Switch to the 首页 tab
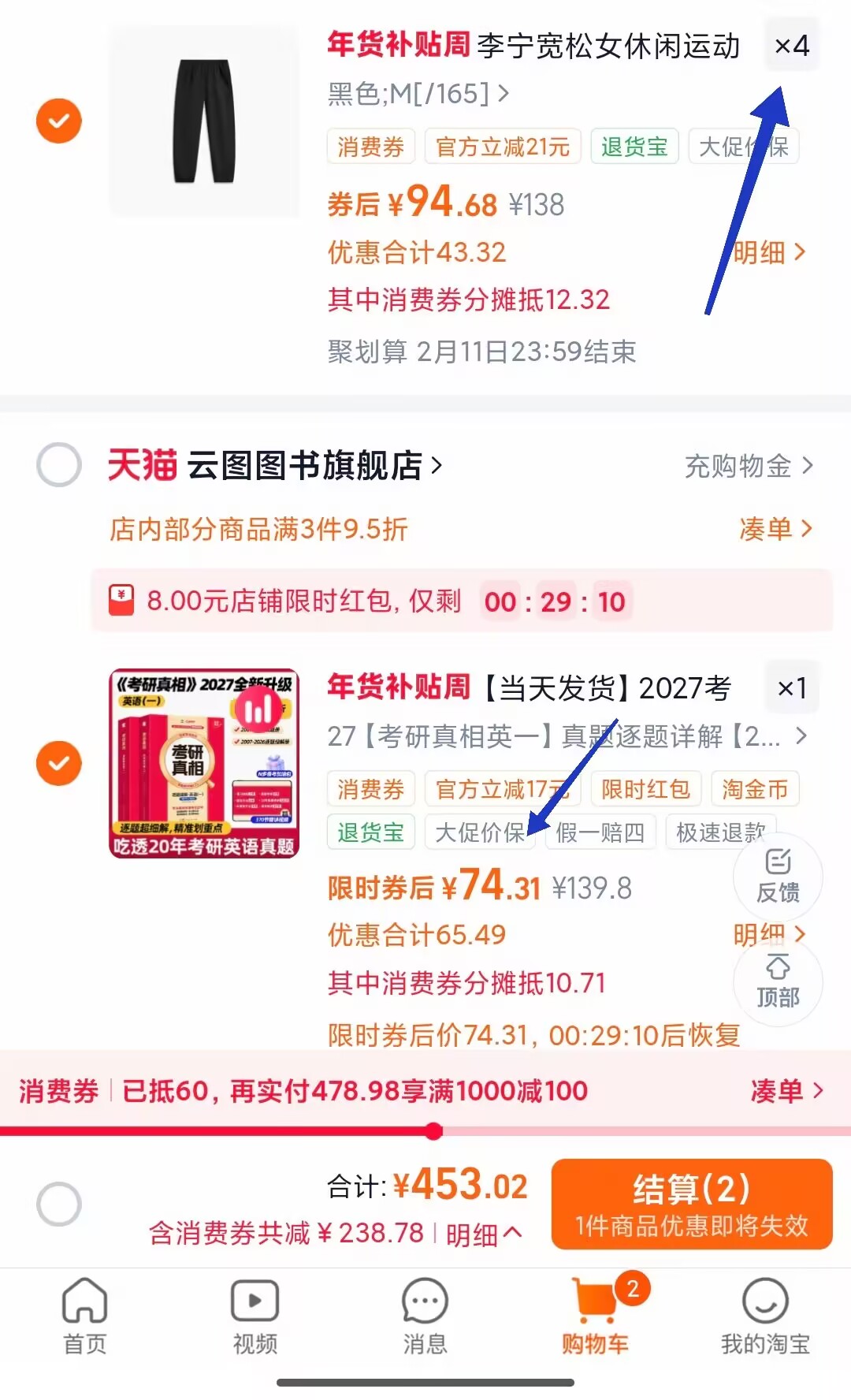Image resolution: width=851 pixels, height=1400 pixels. click(85, 1315)
